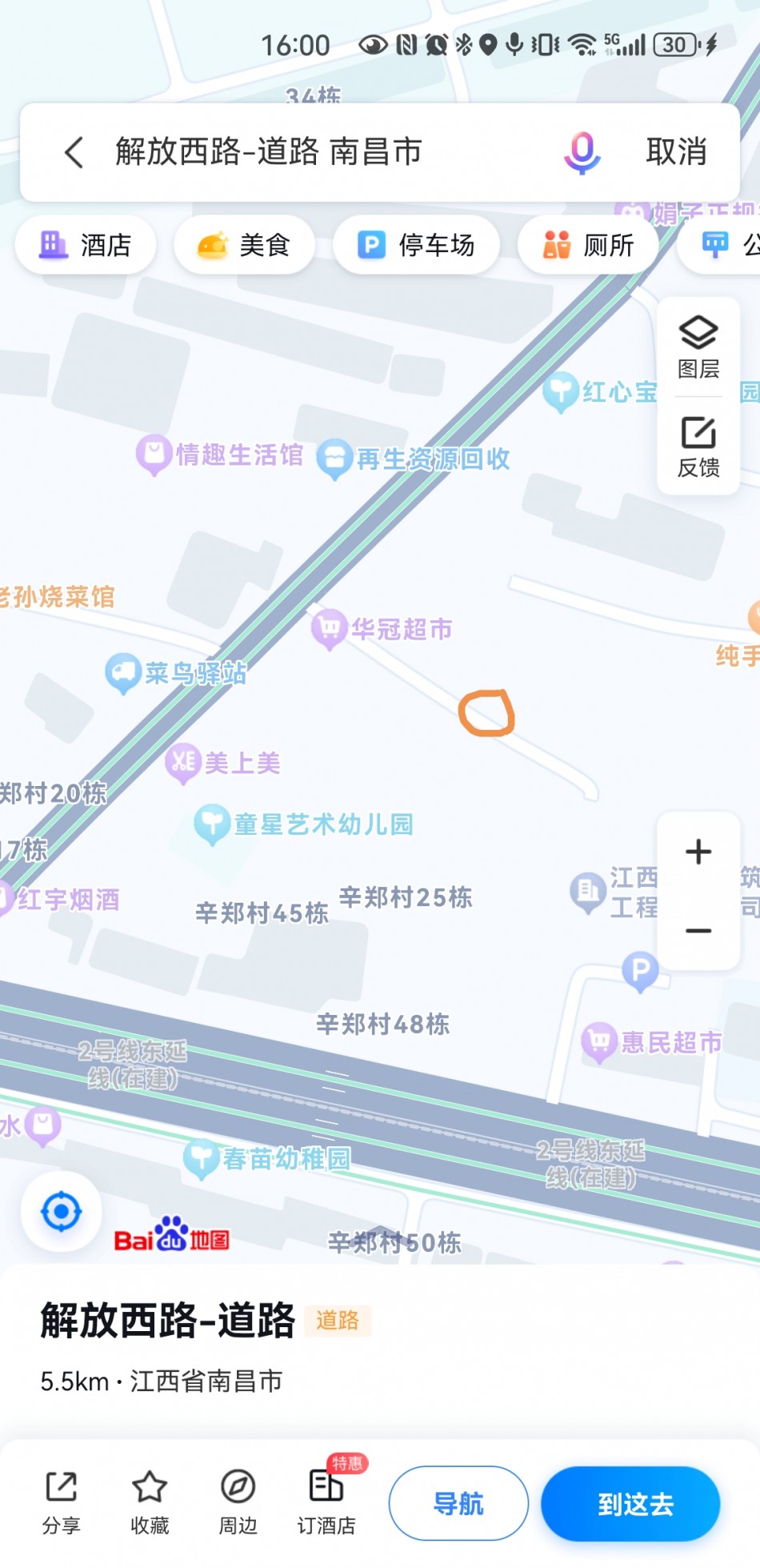Find nearby 厕所 restrooms

(588, 245)
